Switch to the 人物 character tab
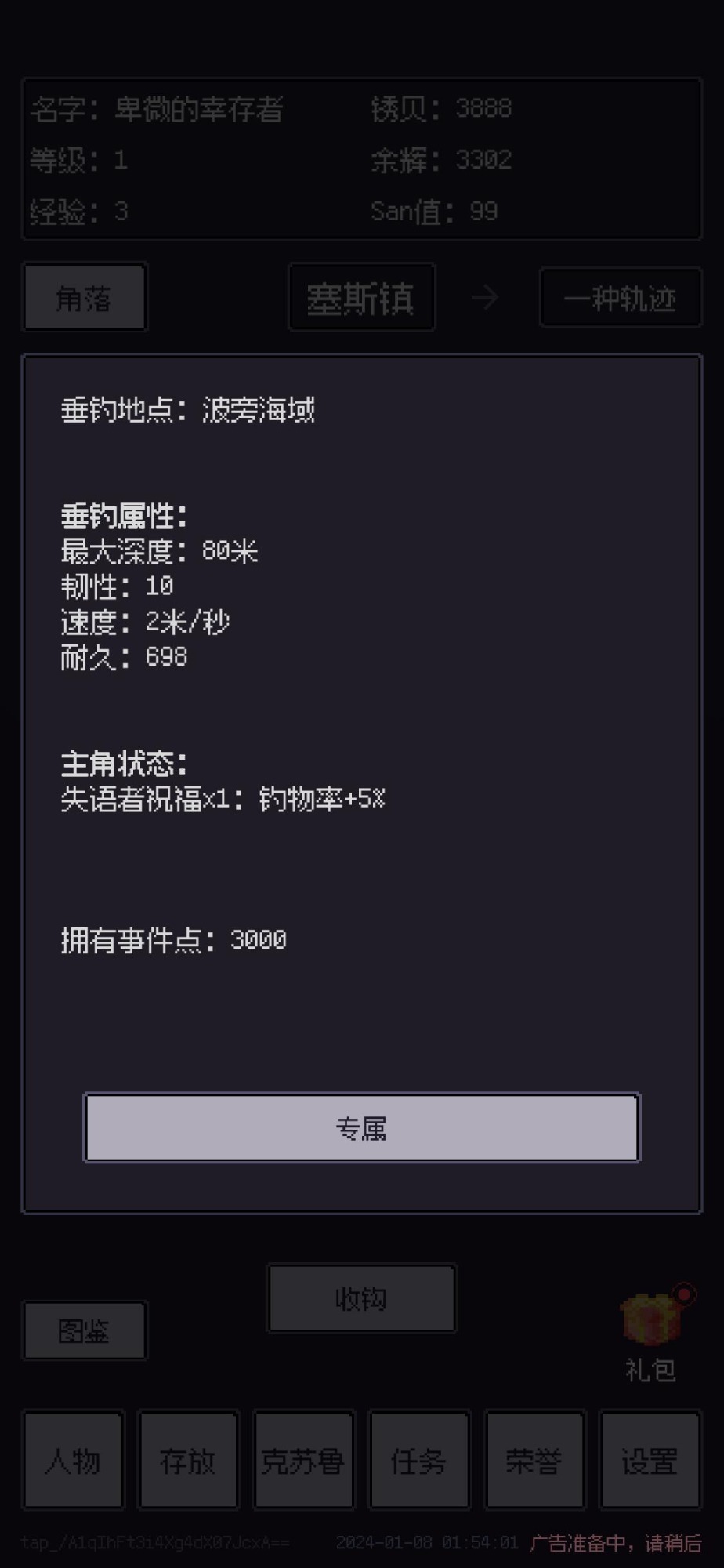This screenshot has width=724, height=1568. [x=74, y=1460]
